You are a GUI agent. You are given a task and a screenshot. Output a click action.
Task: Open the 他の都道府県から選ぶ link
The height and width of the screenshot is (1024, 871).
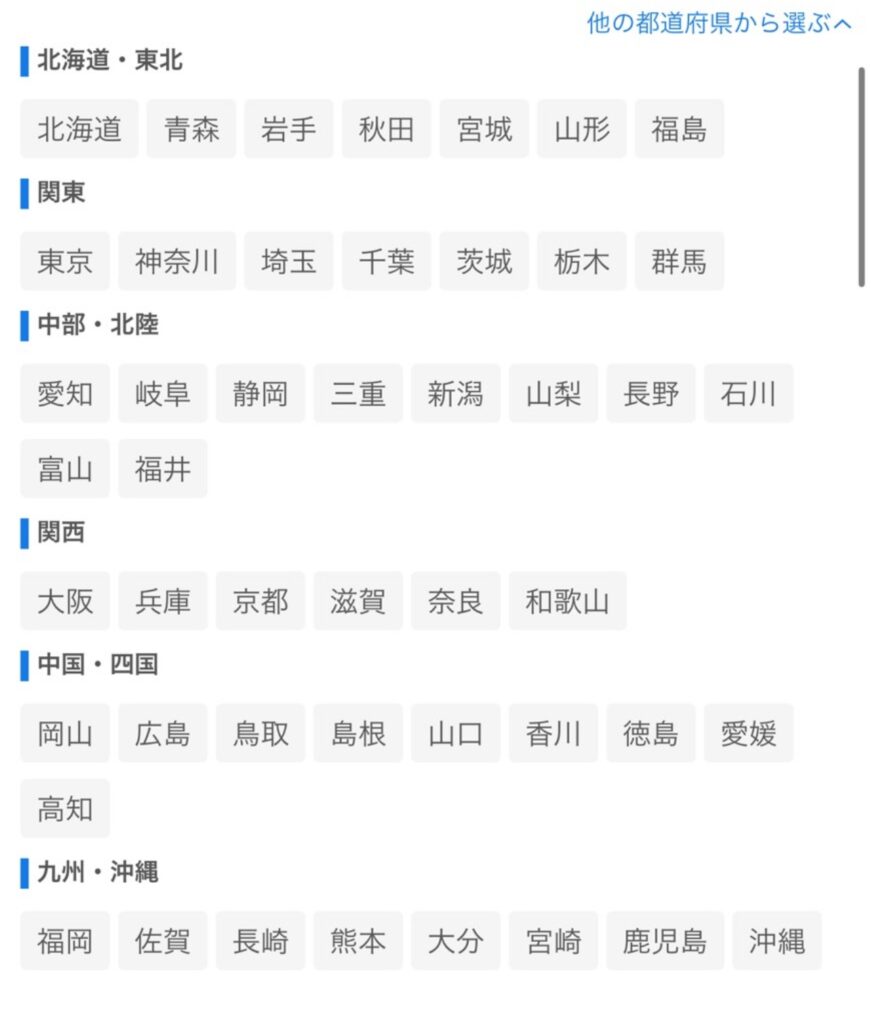click(x=719, y=23)
